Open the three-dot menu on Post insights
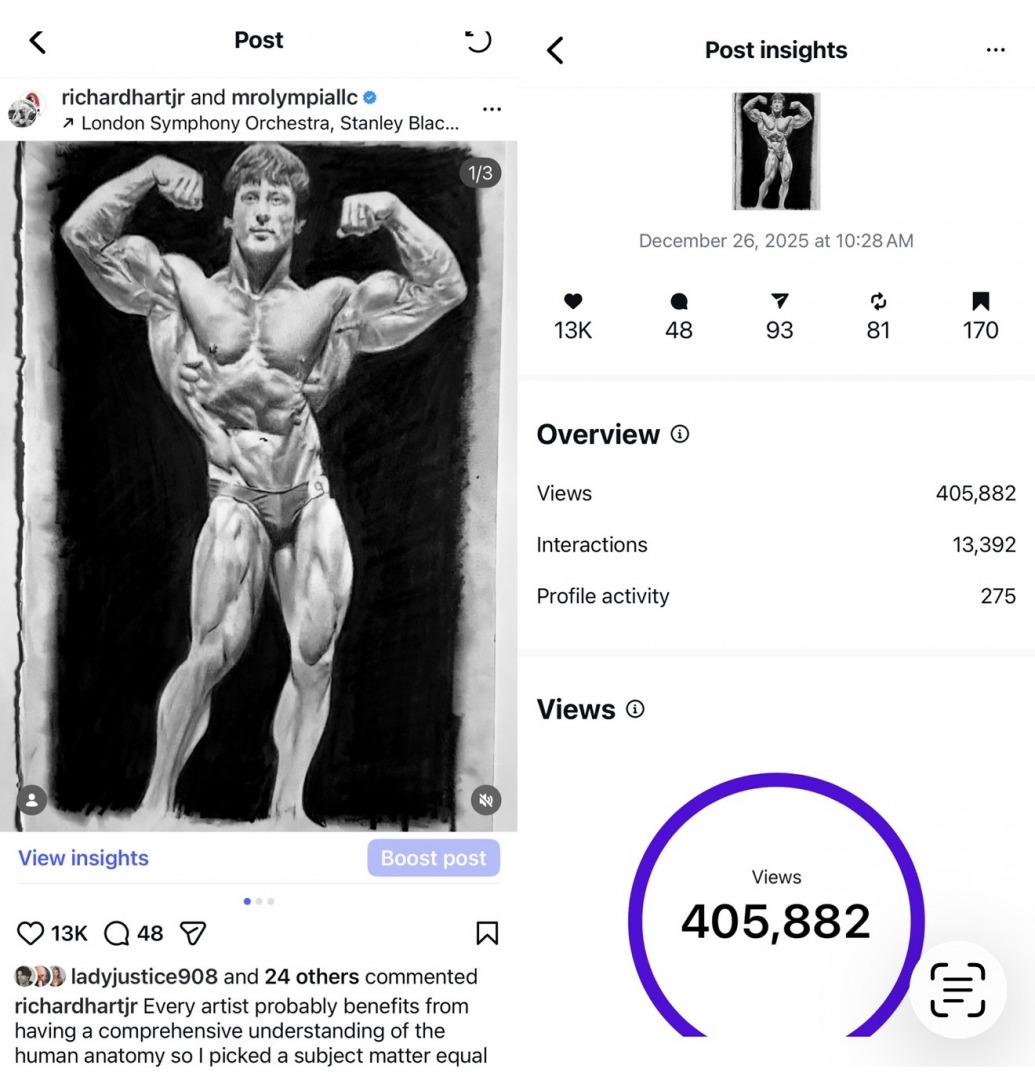1035x1080 pixels. click(995, 50)
